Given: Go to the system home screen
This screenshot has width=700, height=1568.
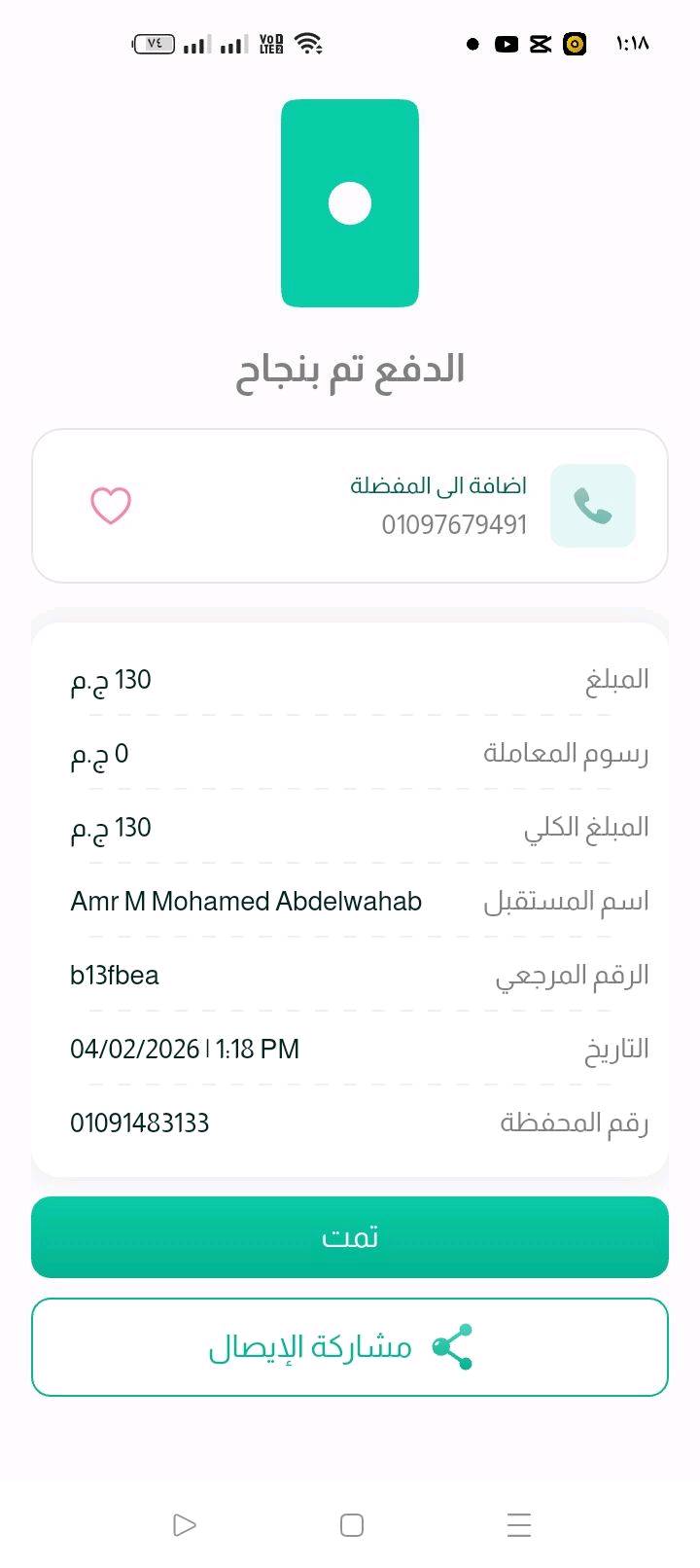Looking at the screenshot, I should click(352, 1524).
